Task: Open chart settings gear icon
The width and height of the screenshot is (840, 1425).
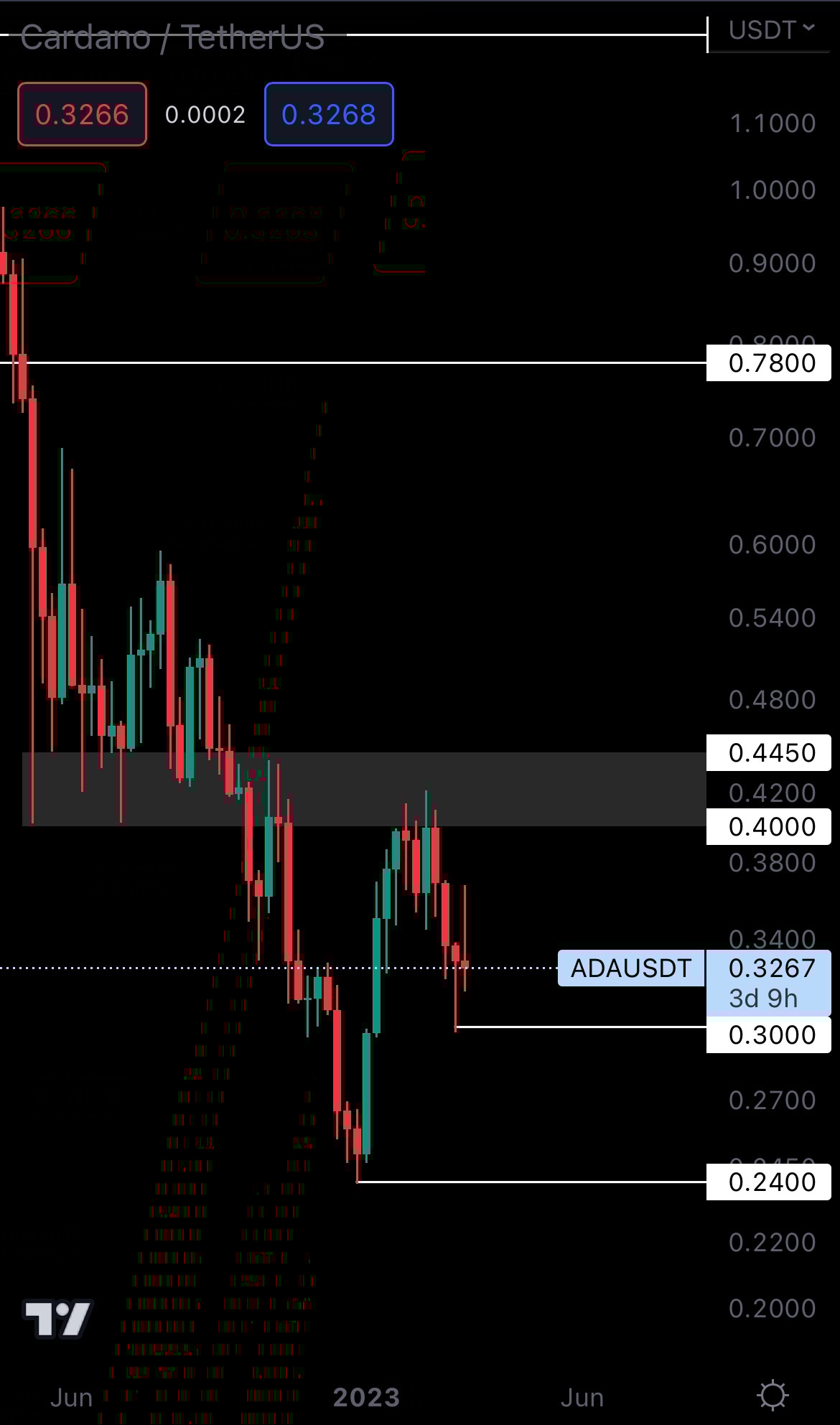Action: pos(773,1396)
